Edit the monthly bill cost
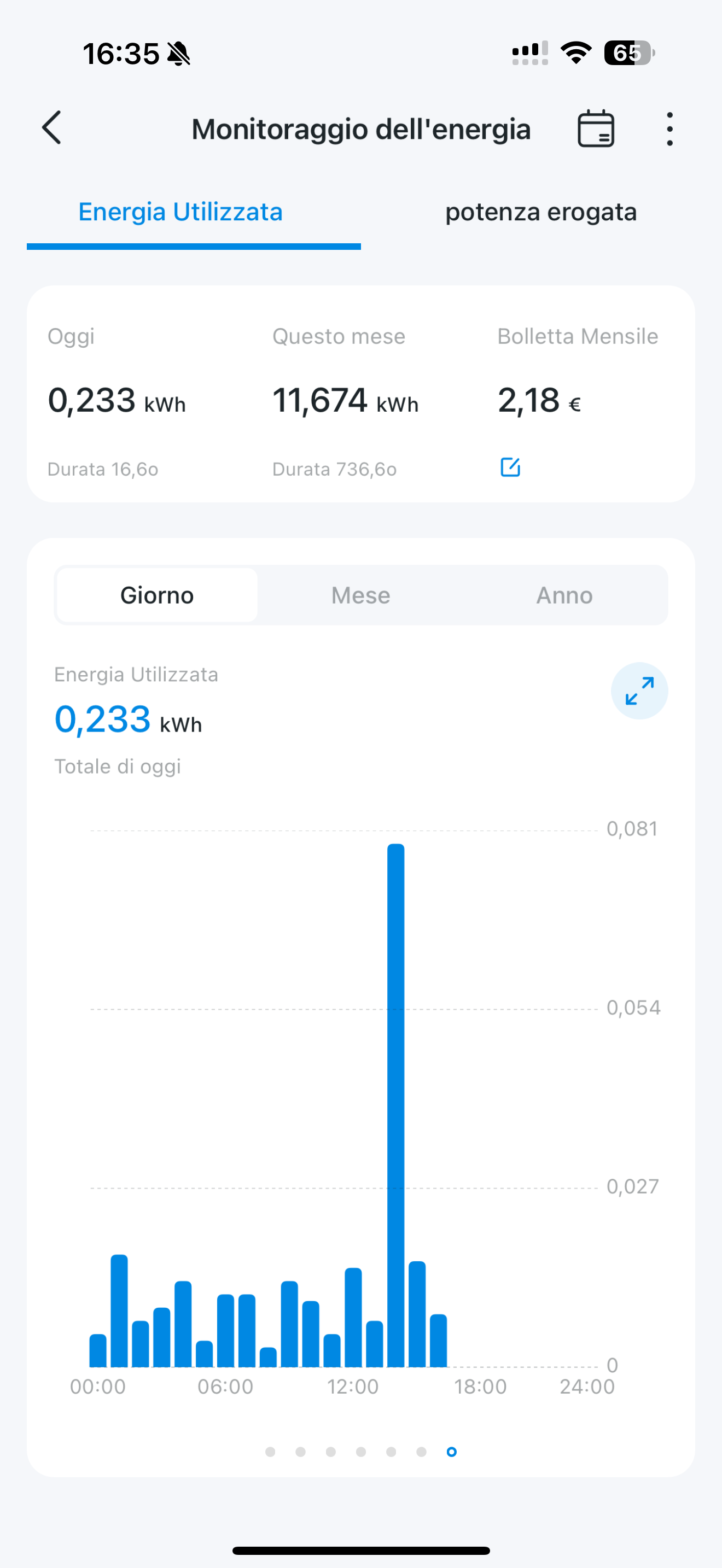 pyautogui.click(x=511, y=467)
